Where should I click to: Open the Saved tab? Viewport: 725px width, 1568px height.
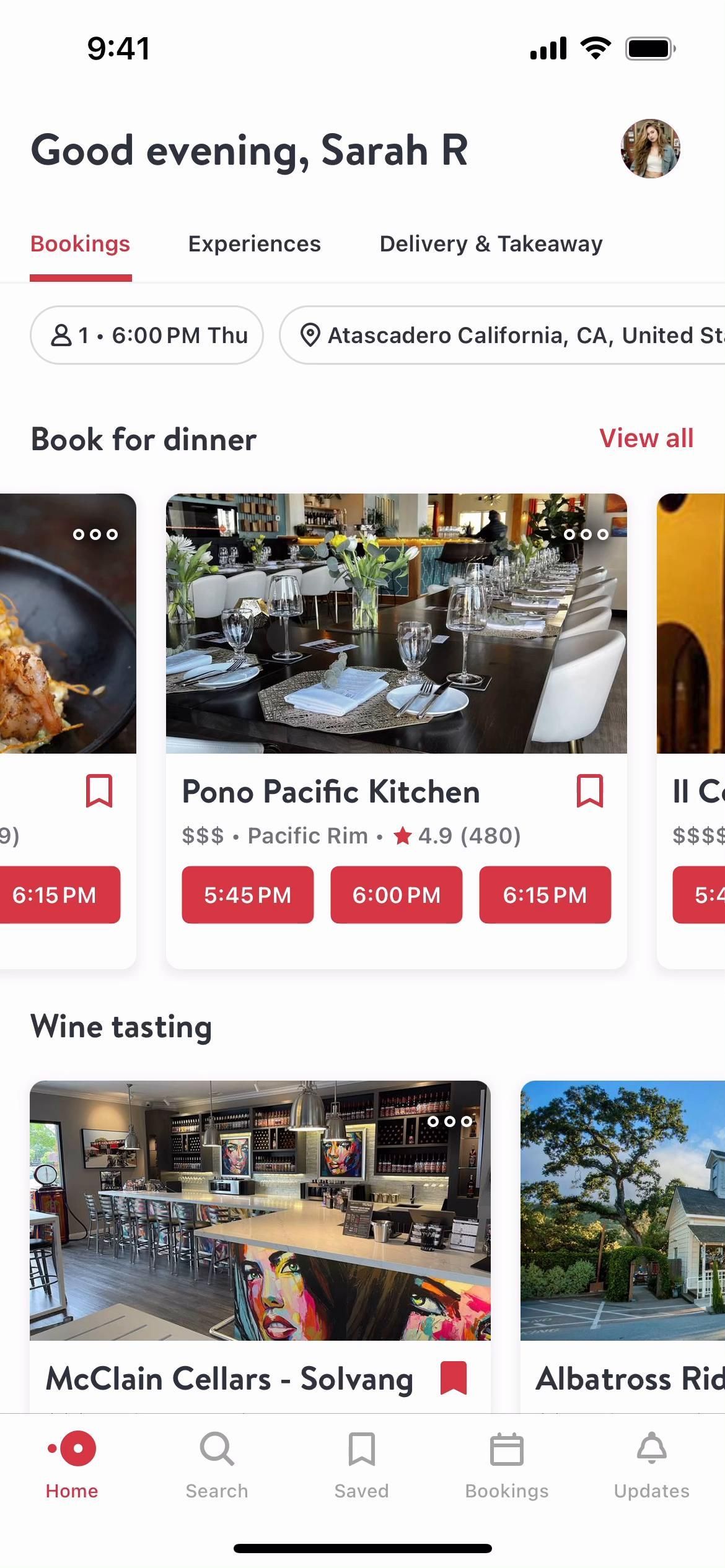point(361,1464)
